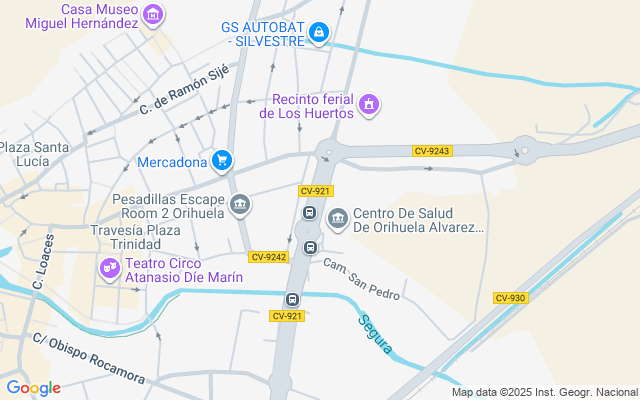Open the GS Autobat - Silvestre pin

pos(318,34)
